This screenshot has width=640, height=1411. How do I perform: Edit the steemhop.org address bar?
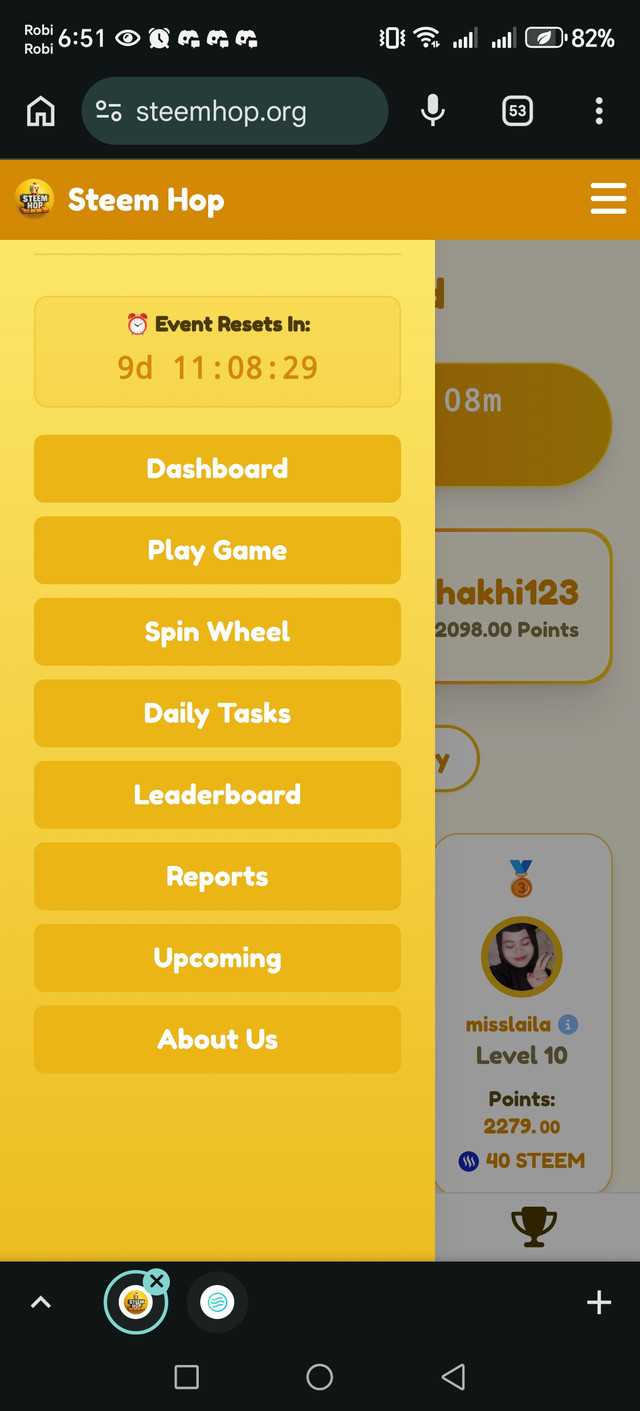tap(235, 111)
